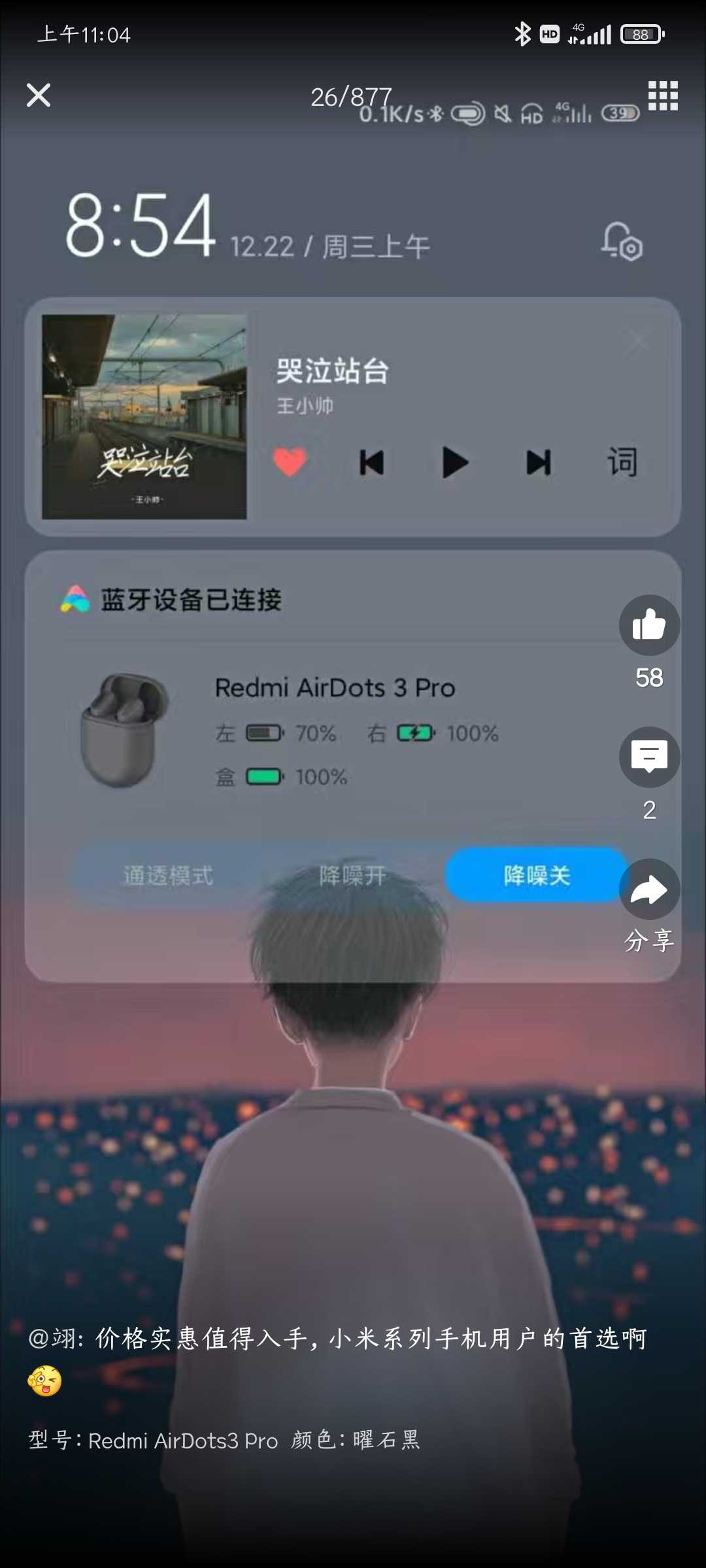Like this review with the thumbs-up
This screenshot has height=1568, width=706.
(x=649, y=625)
